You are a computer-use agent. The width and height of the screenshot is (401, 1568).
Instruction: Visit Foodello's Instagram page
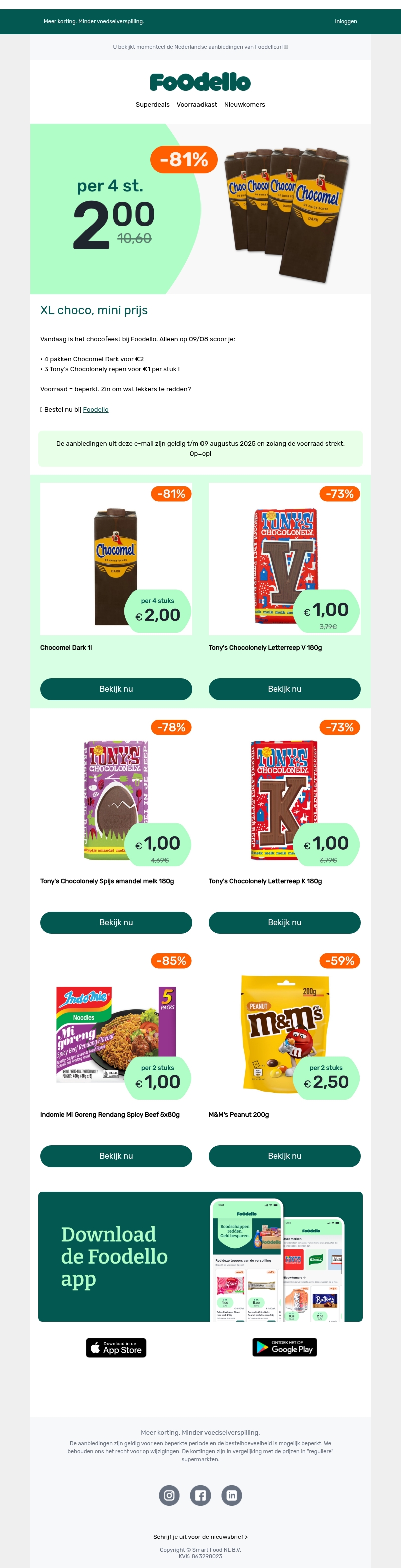point(169,1496)
